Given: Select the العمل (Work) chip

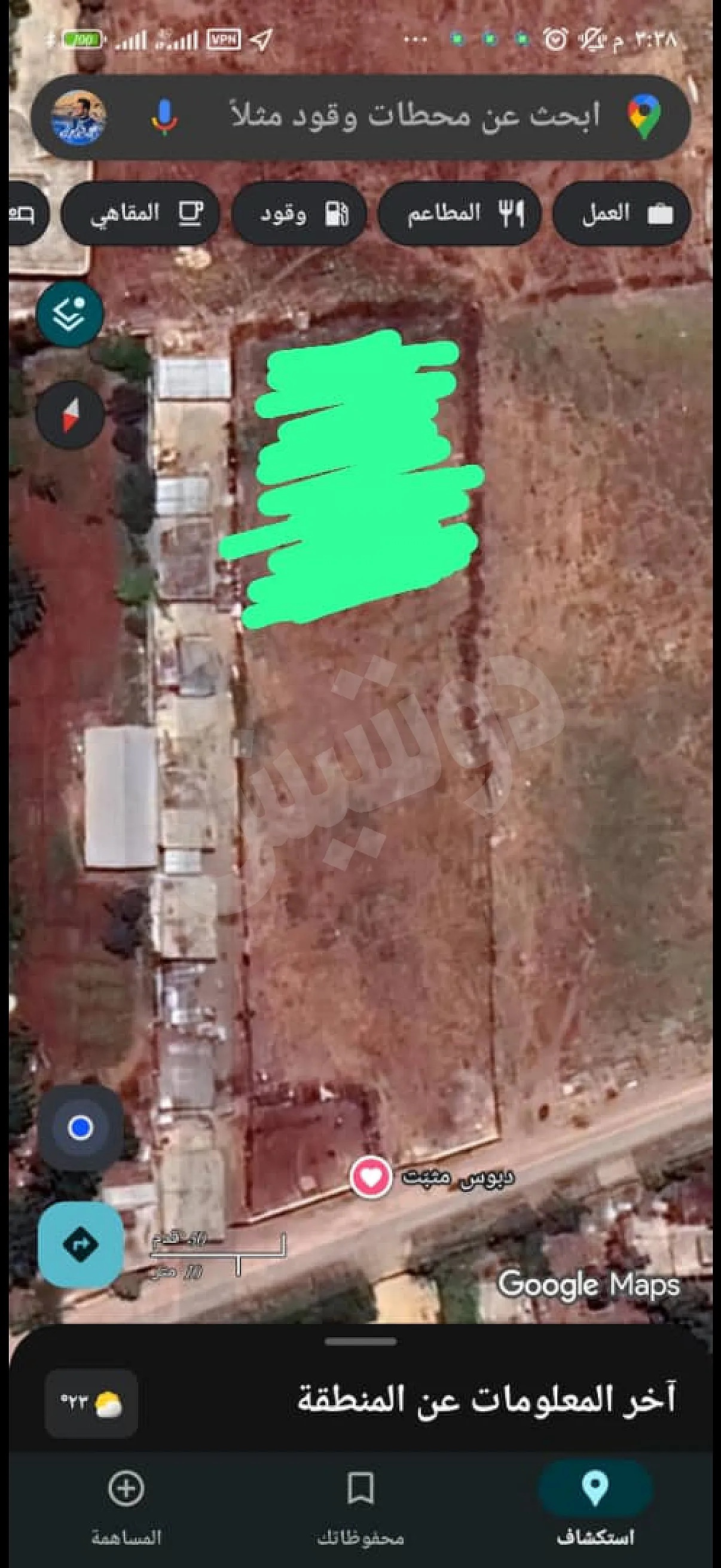Looking at the screenshot, I should [622, 213].
